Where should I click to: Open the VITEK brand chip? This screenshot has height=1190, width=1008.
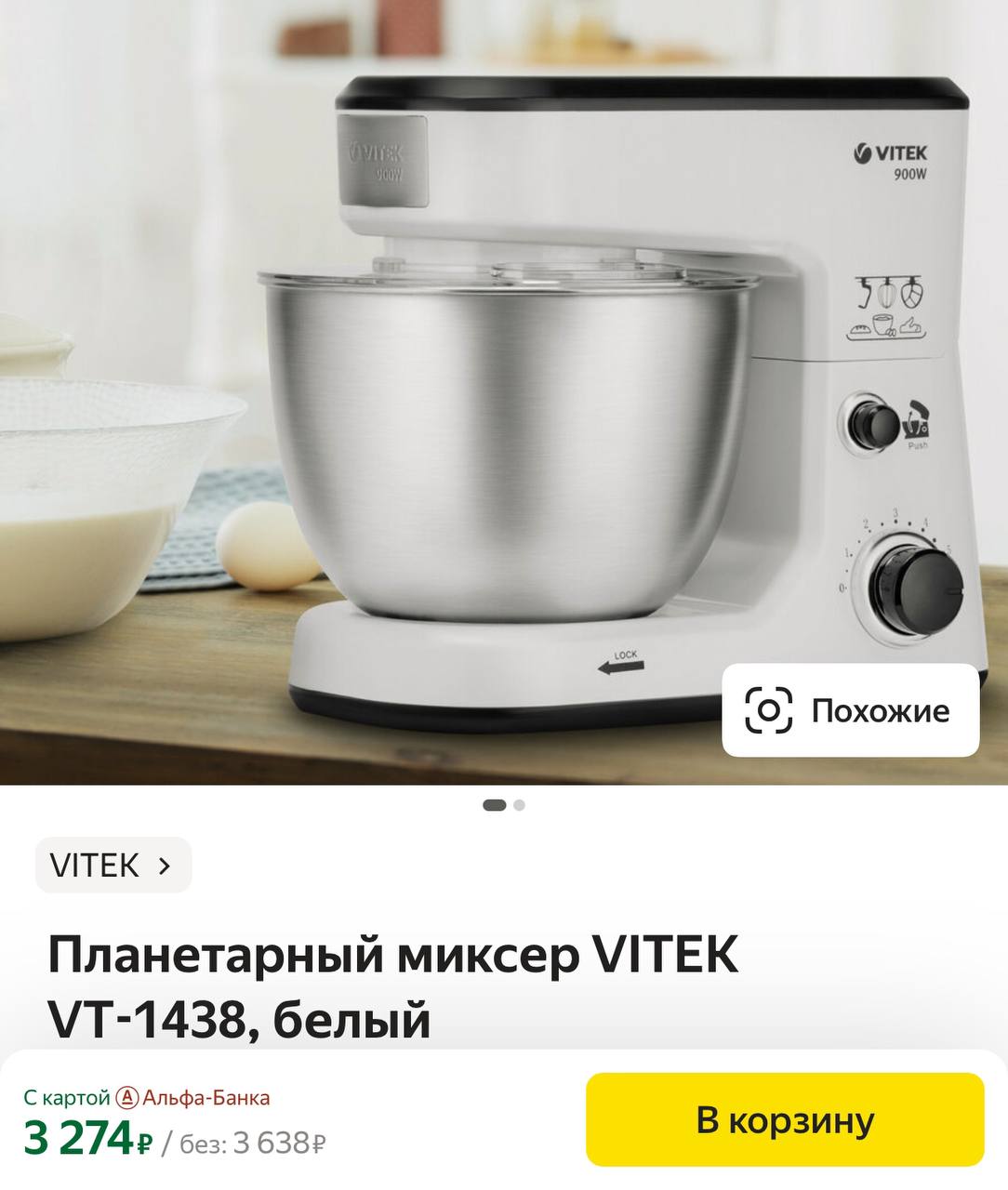pyautogui.click(x=113, y=865)
